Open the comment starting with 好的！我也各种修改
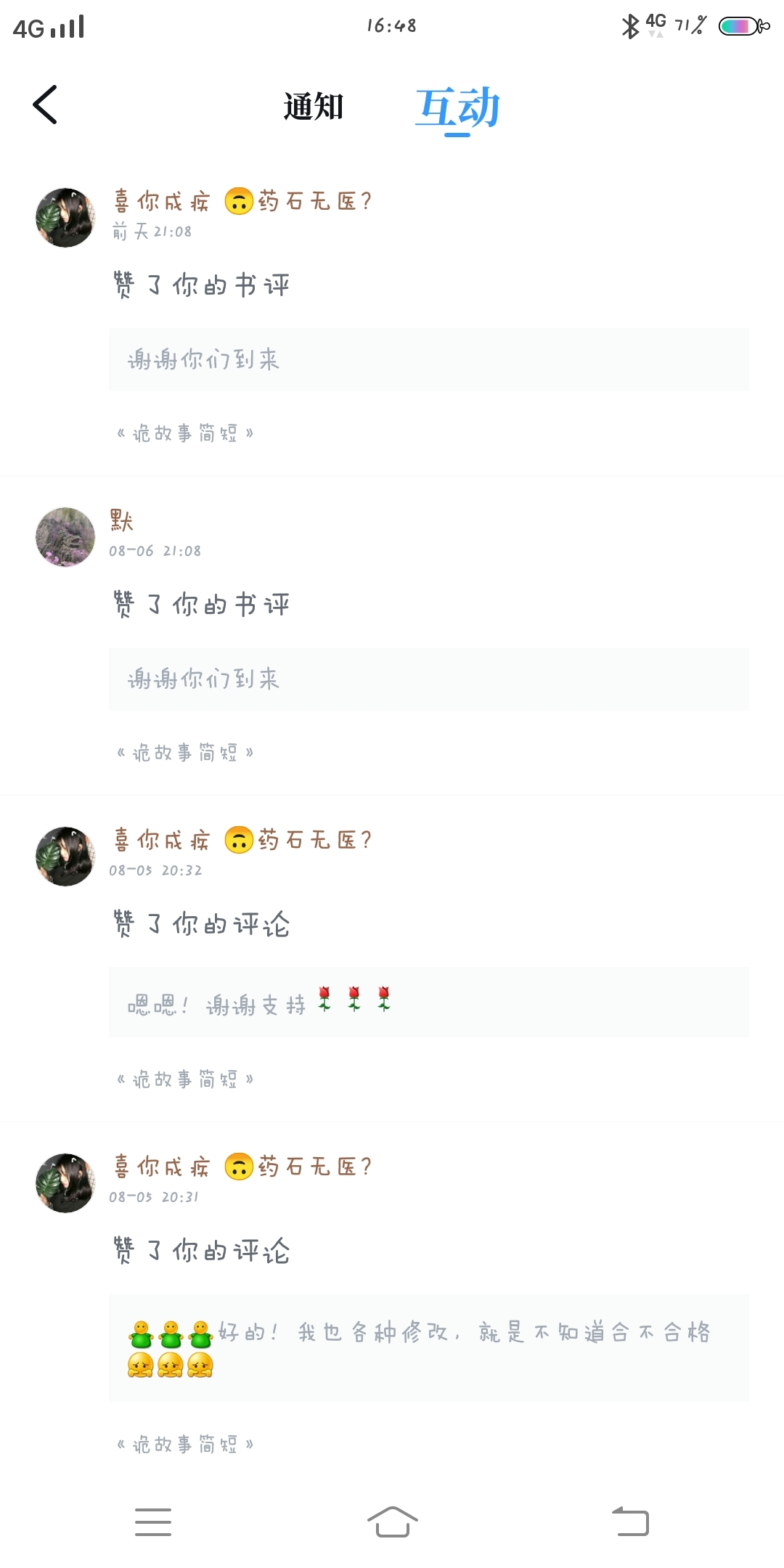Screen dimensions: 784x1568 [x=428, y=1347]
